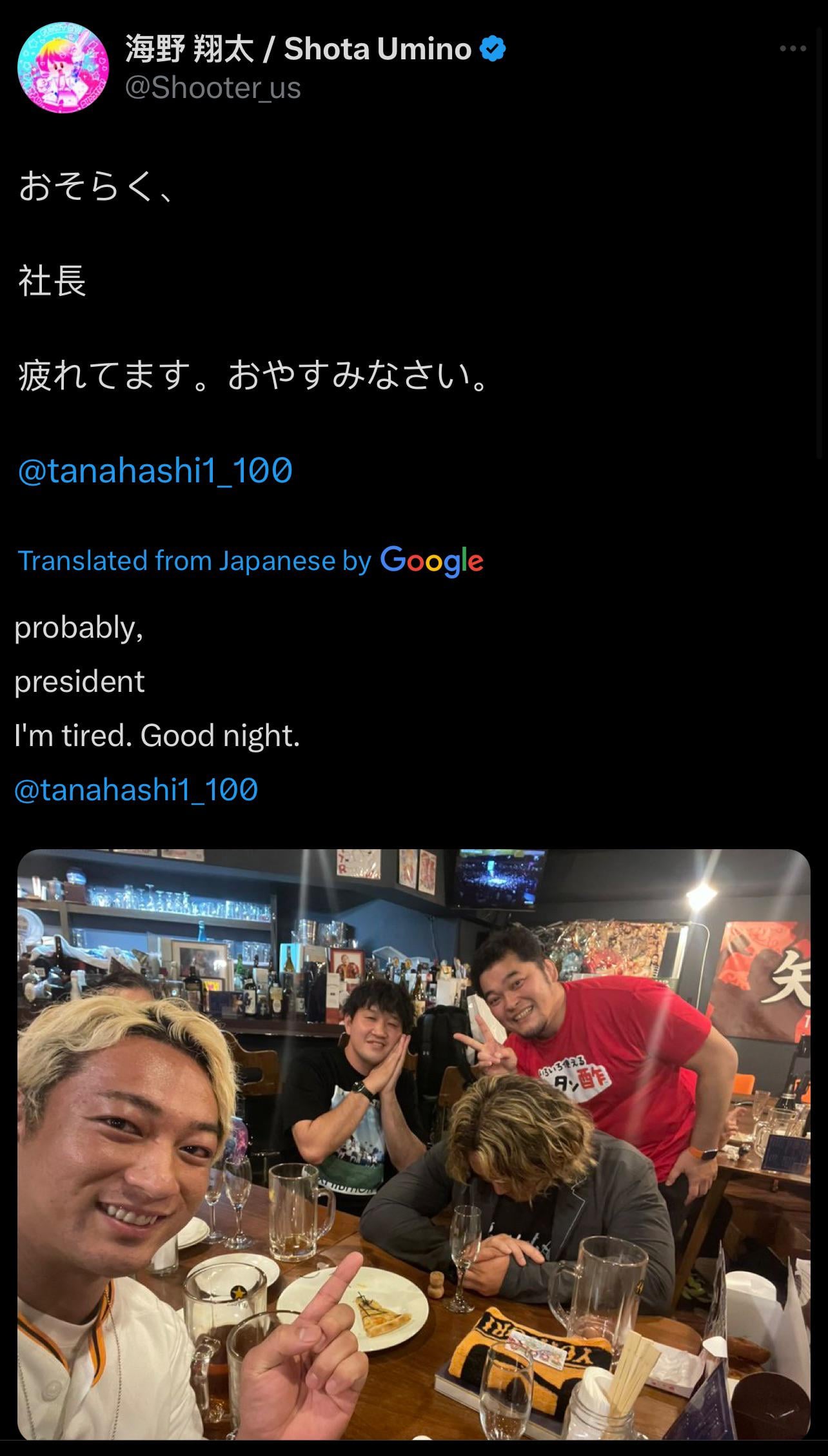
Task: Open Shota Umino's profile picture
Action: click(x=63, y=67)
